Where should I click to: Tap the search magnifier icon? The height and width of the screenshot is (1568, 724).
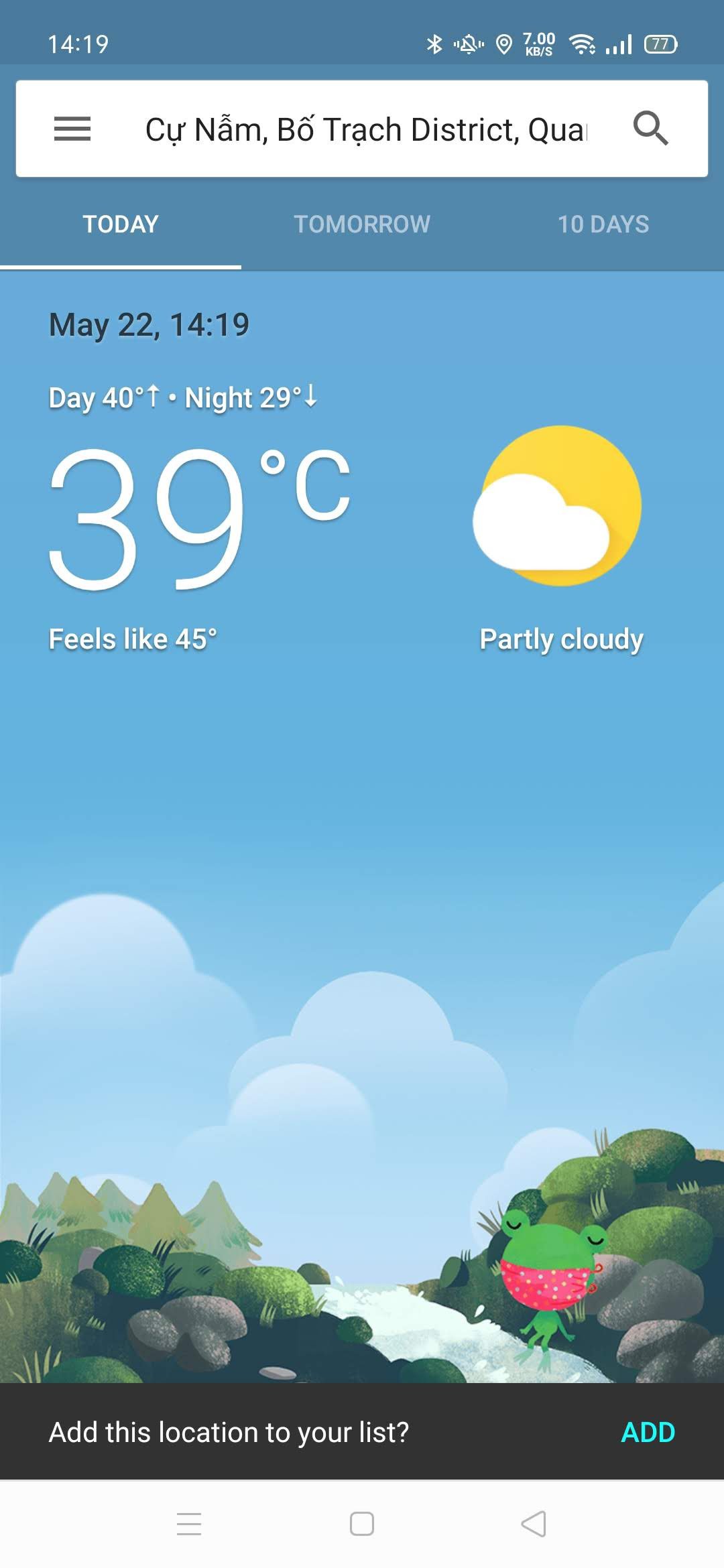tap(650, 129)
